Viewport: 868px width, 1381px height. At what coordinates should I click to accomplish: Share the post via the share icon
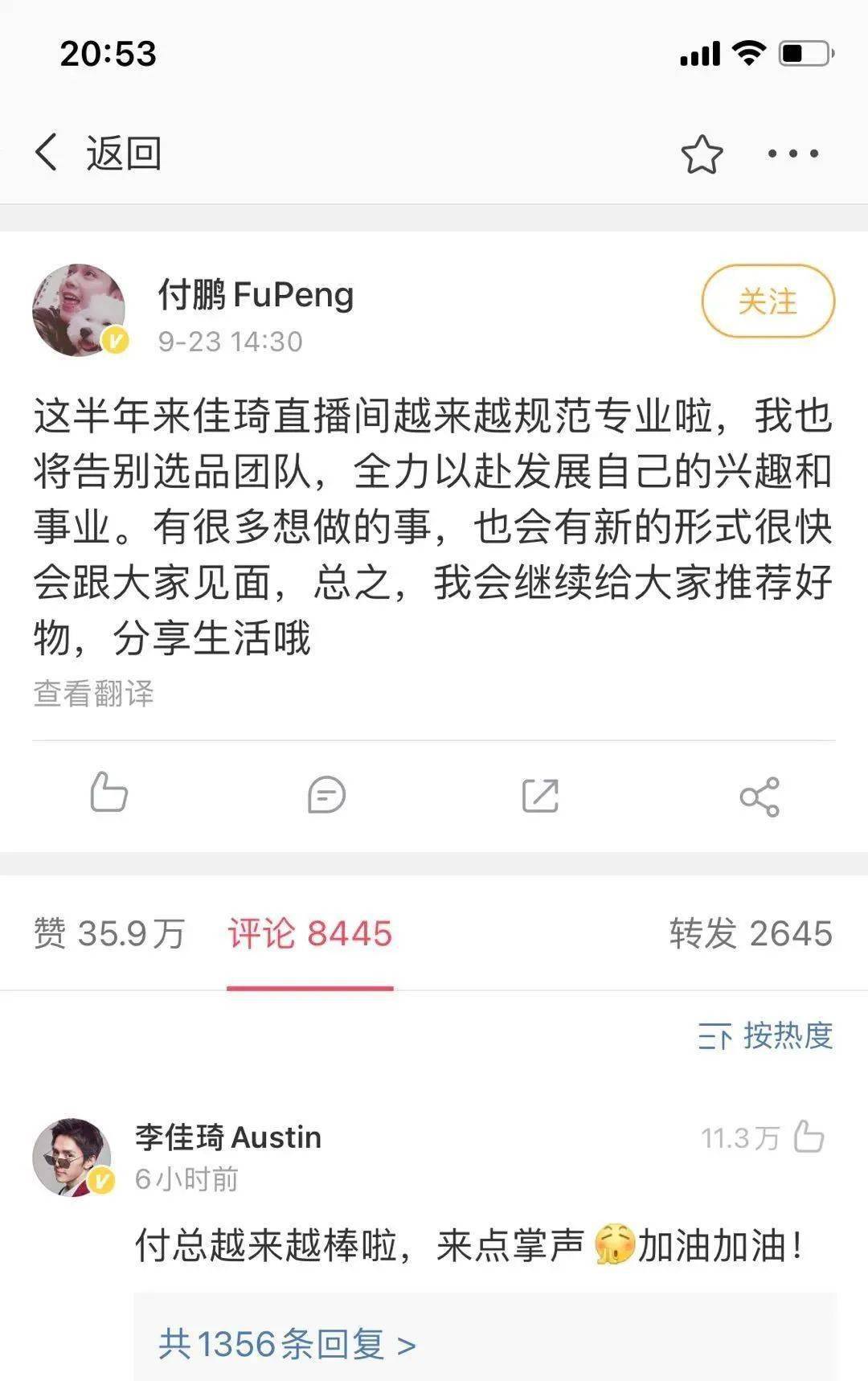759,797
